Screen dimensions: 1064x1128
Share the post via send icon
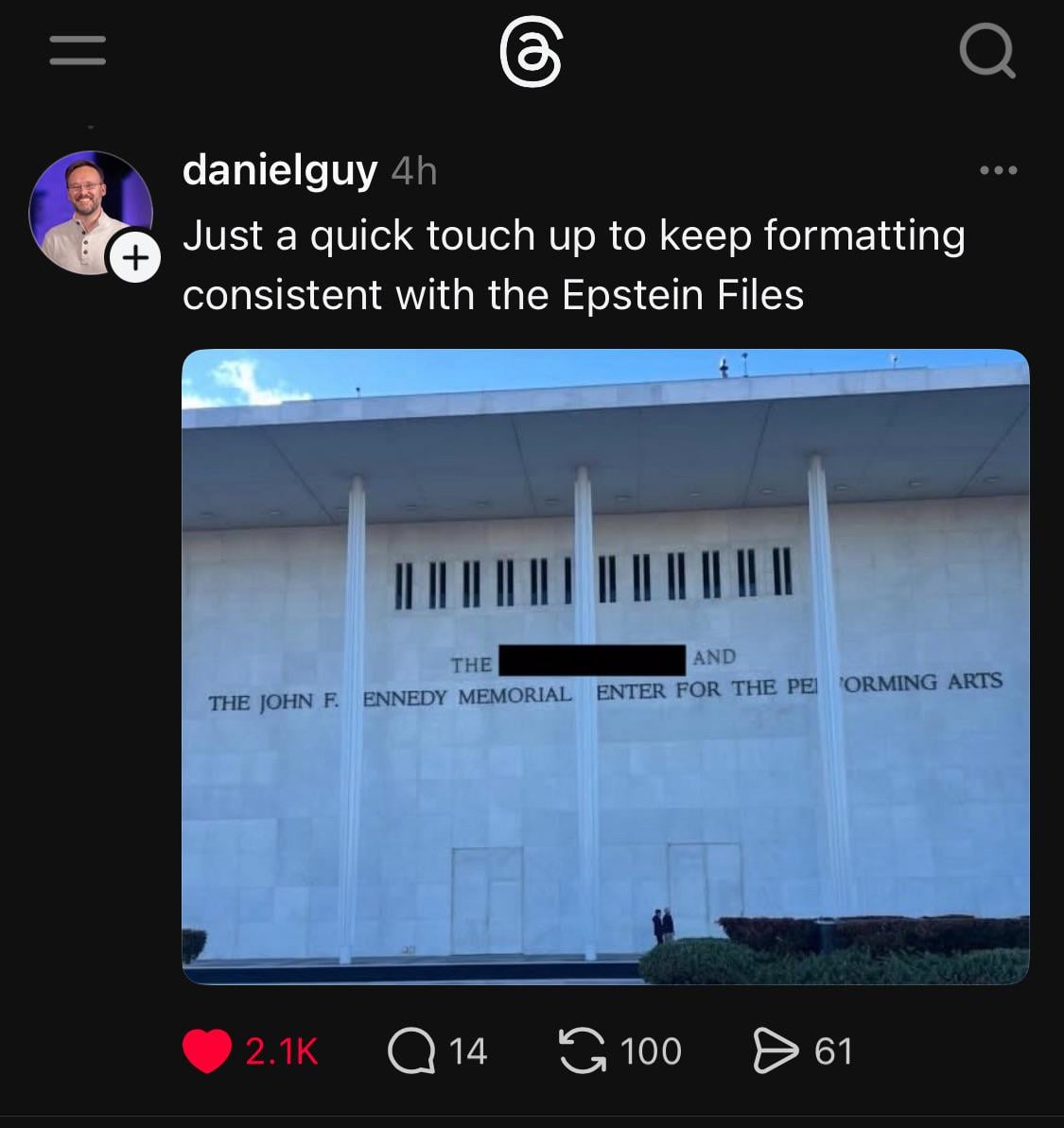click(x=776, y=1050)
